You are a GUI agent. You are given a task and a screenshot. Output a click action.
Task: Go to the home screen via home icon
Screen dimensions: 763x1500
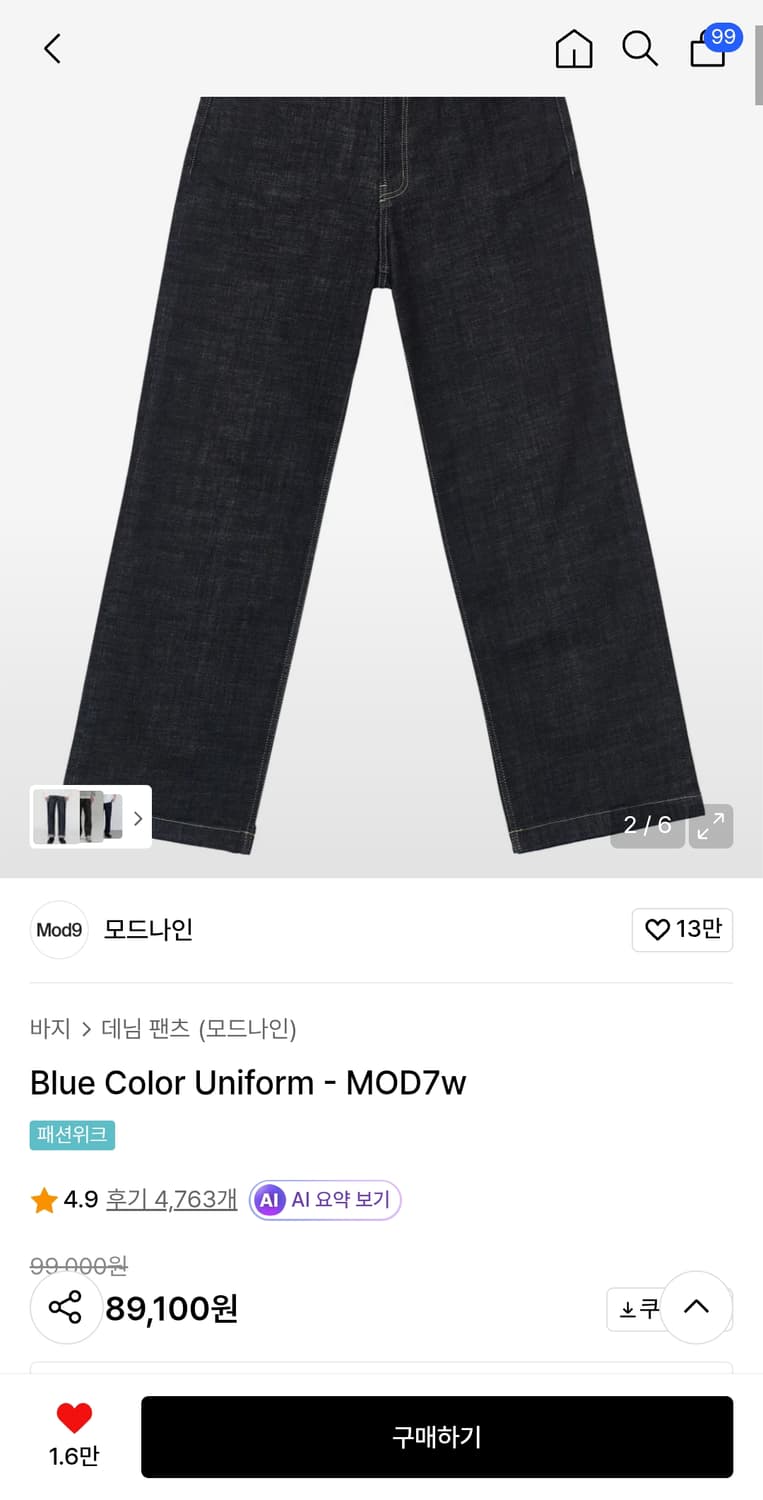[573, 48]
